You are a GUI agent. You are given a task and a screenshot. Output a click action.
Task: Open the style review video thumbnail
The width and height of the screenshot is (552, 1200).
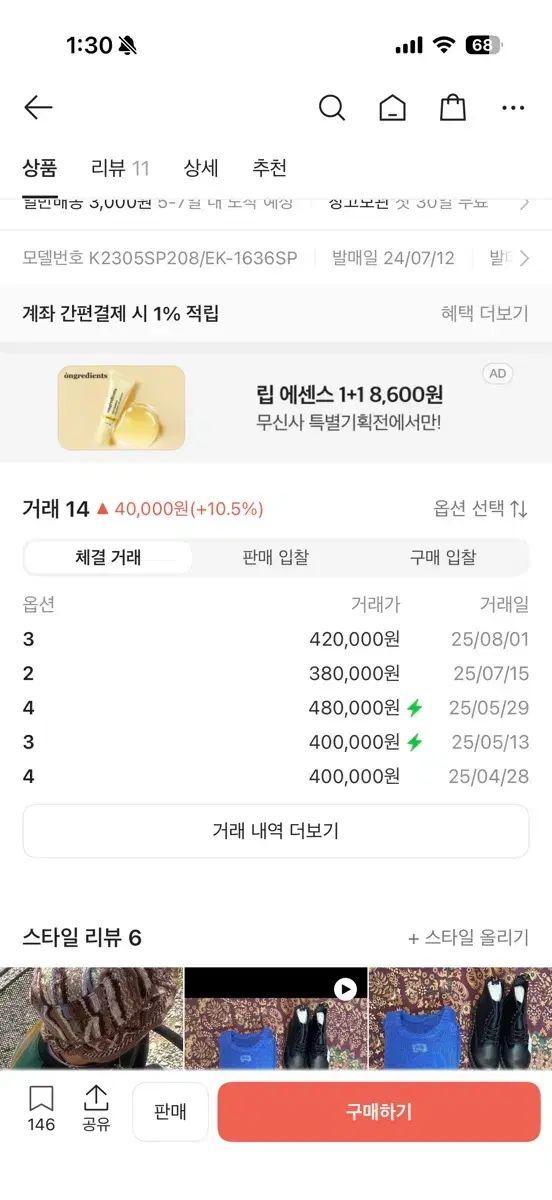[276, 1018]
